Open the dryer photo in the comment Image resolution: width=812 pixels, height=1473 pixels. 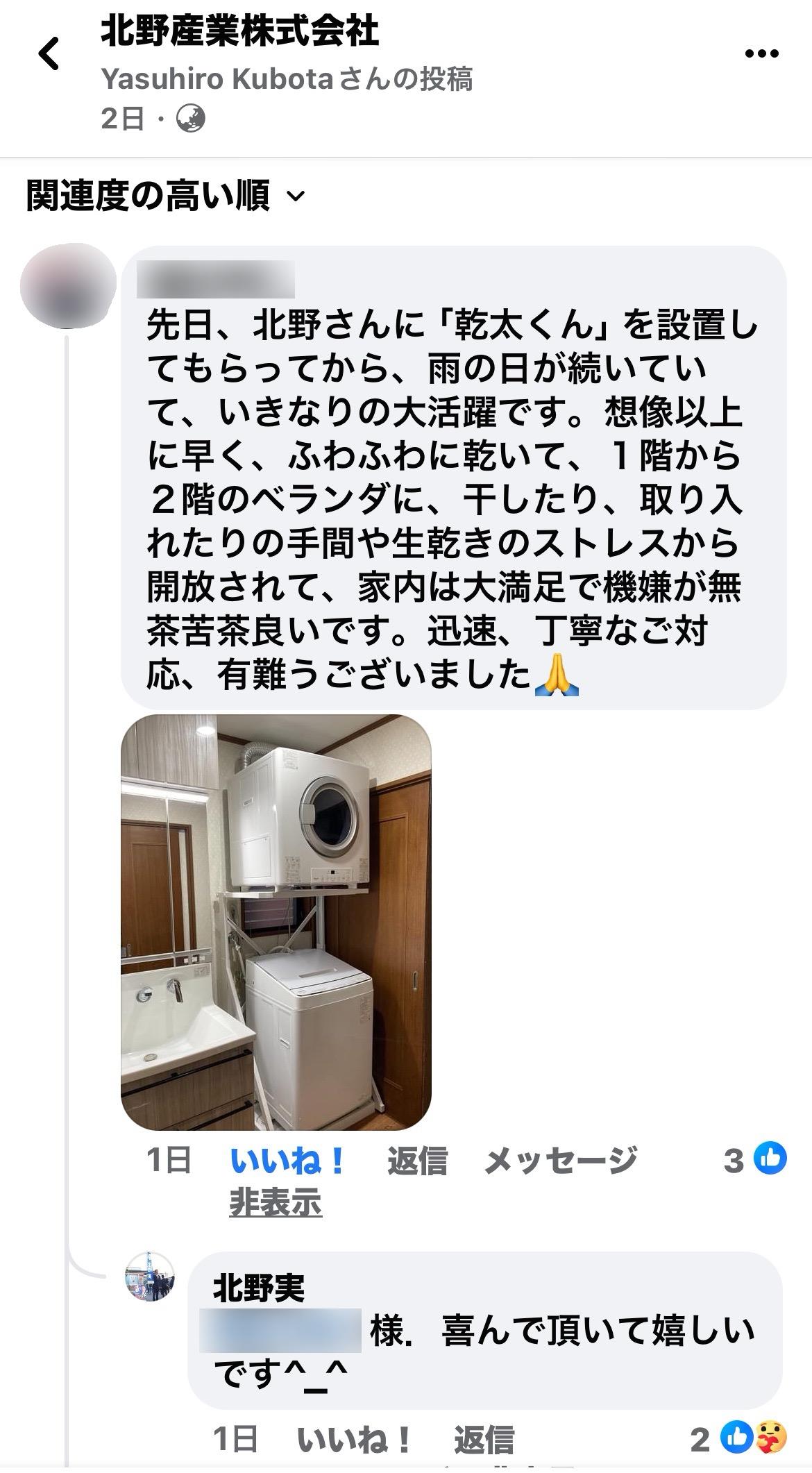tap(276, 922)
